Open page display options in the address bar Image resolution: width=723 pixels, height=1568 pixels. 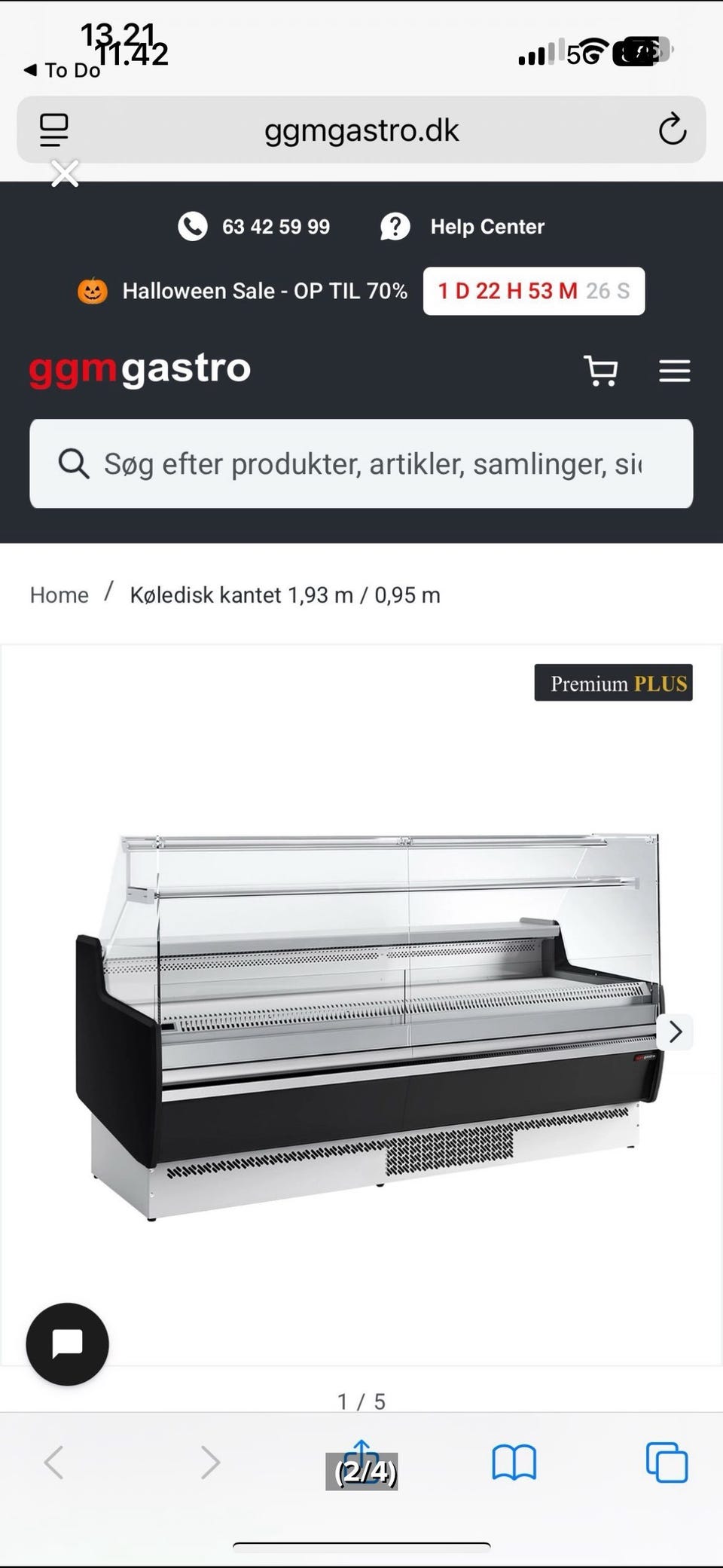pos(53,129)
